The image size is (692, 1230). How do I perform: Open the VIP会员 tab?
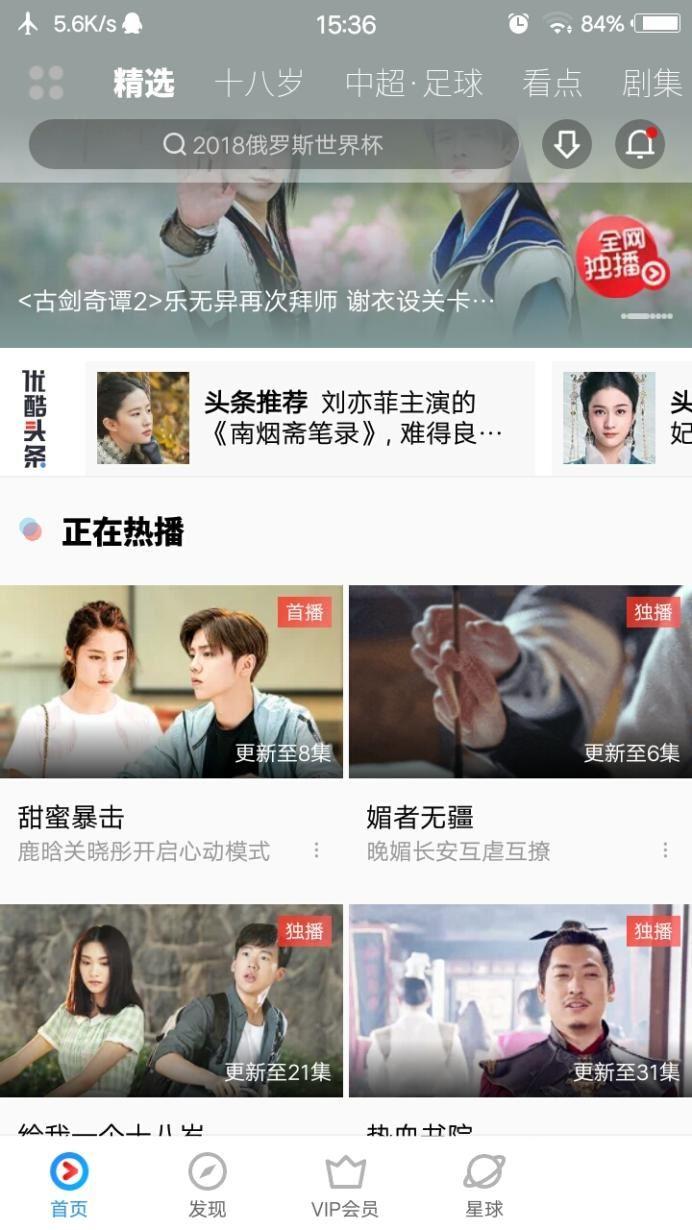tap(345, 1186)
